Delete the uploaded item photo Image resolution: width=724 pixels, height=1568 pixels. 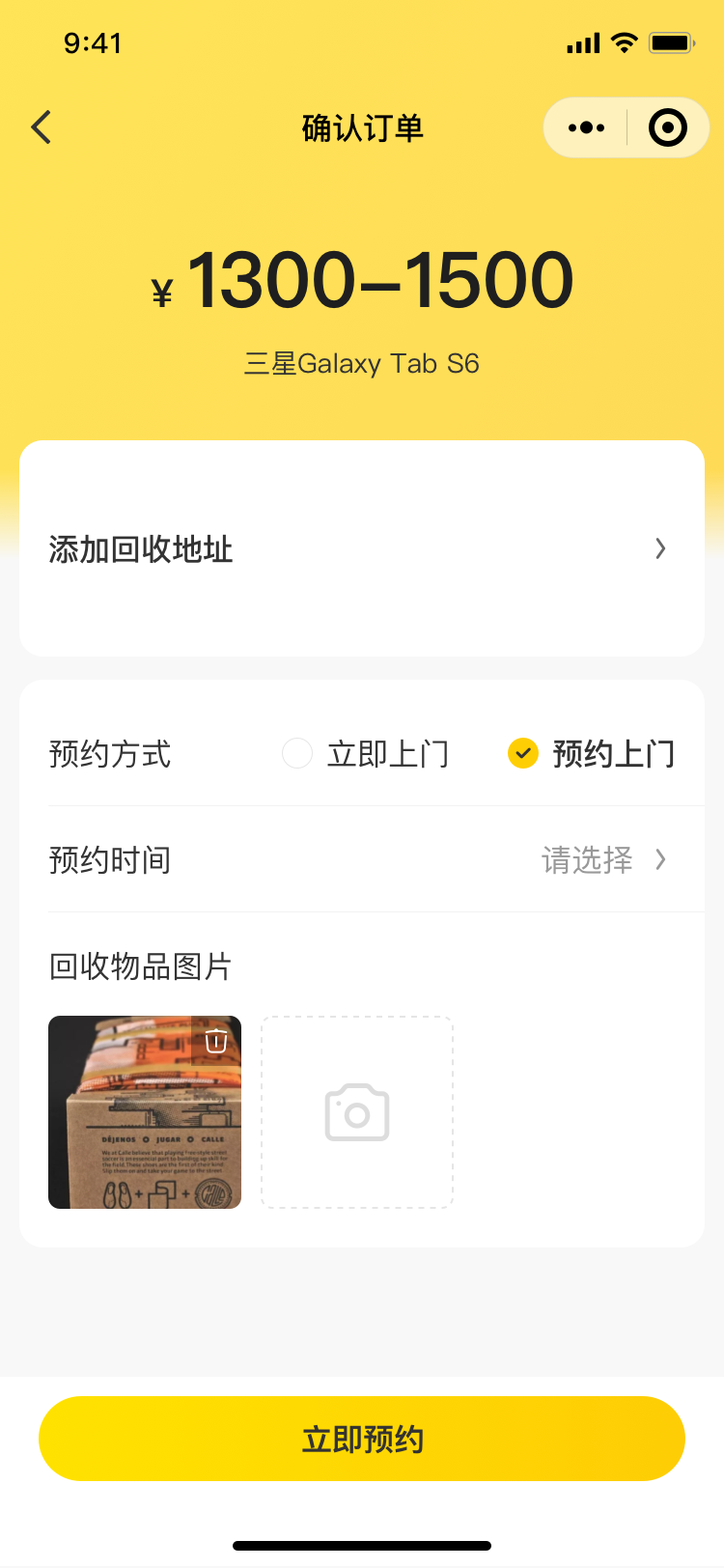tap(216, 1041)
